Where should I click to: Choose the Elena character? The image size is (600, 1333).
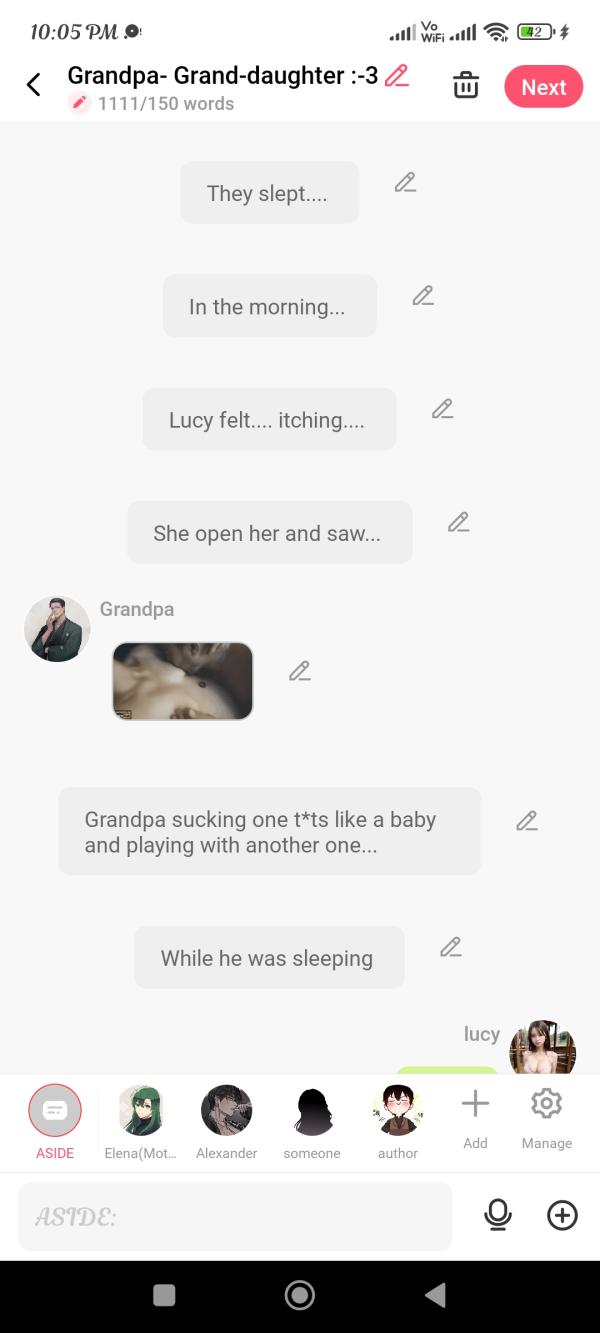pos(140,1122)
